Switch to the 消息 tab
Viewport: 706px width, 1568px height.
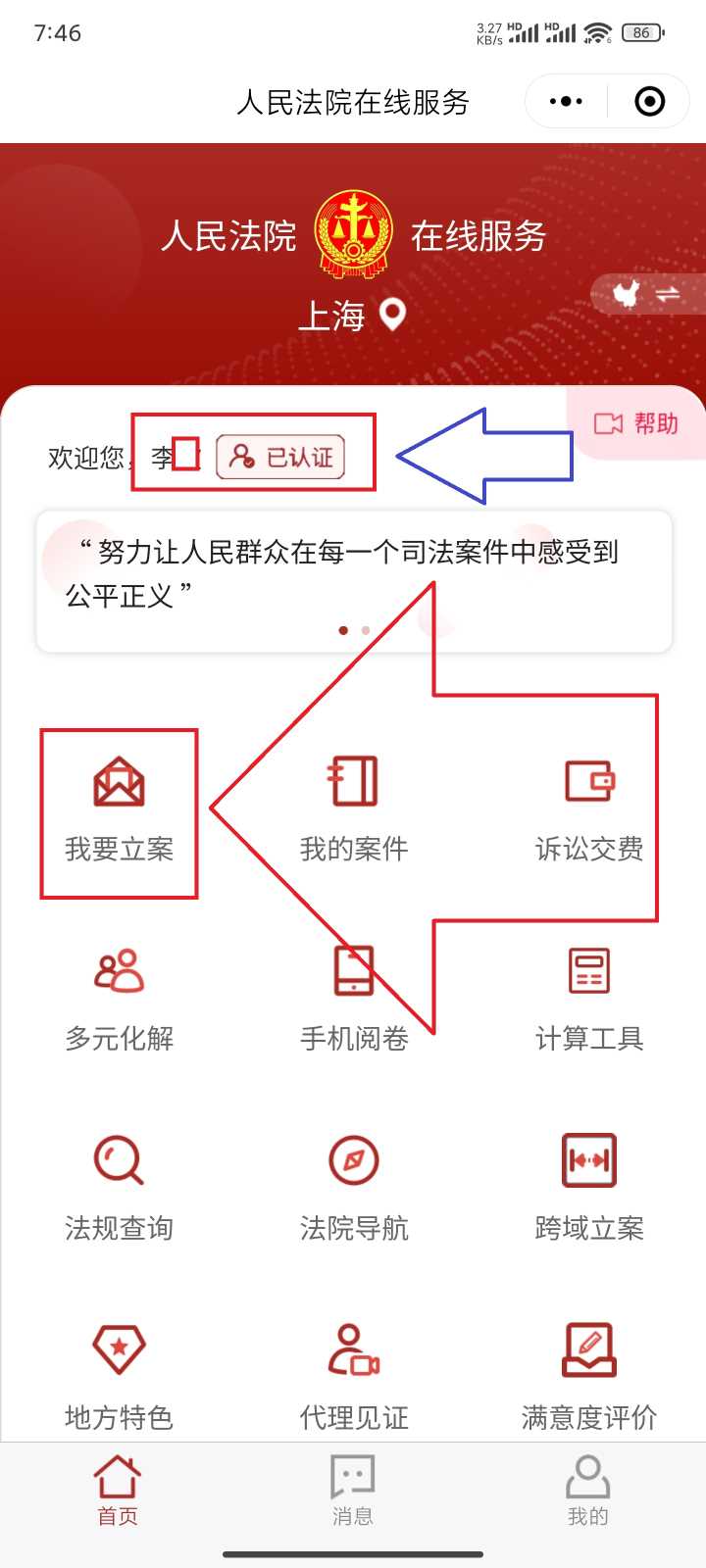tap(353, 1492)
